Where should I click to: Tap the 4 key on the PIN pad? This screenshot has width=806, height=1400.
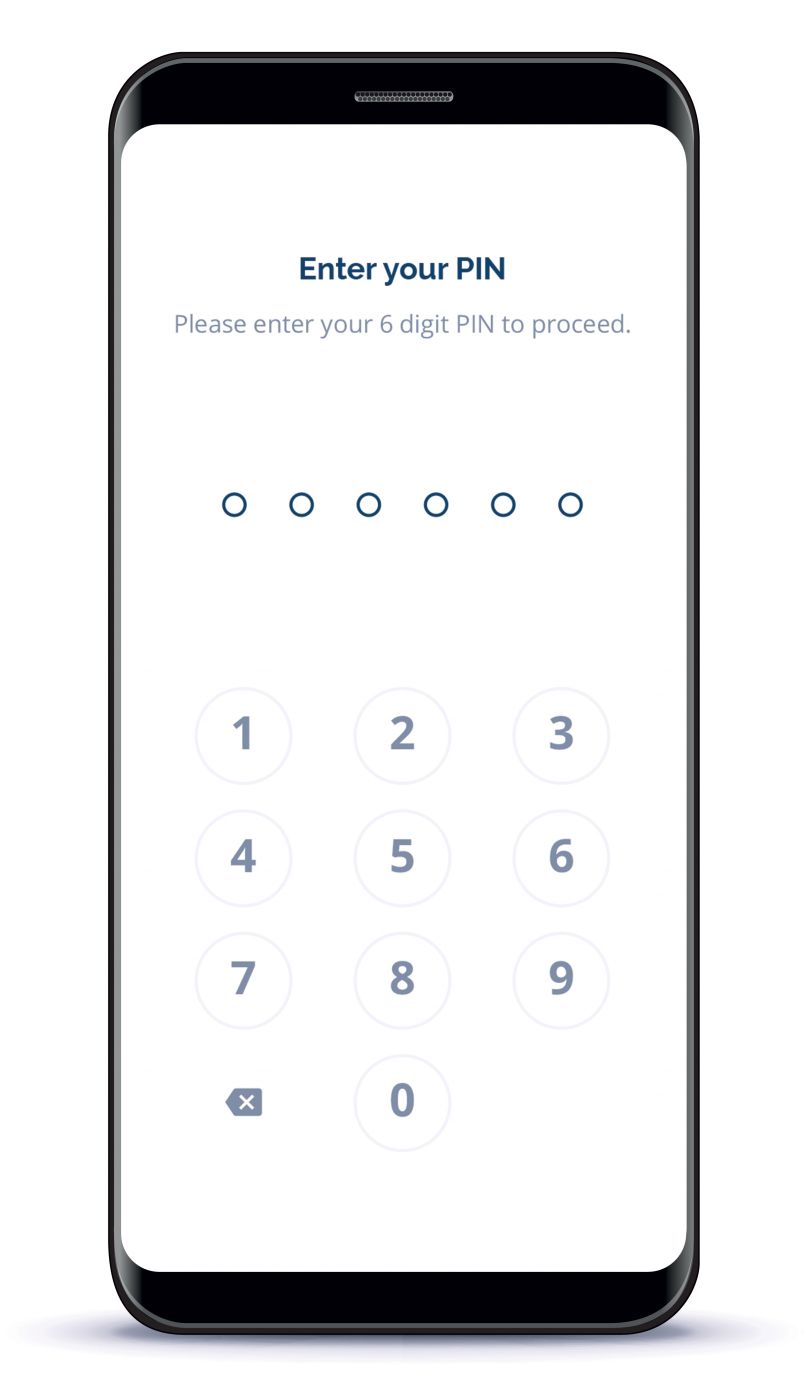click(x=243, y=858)
